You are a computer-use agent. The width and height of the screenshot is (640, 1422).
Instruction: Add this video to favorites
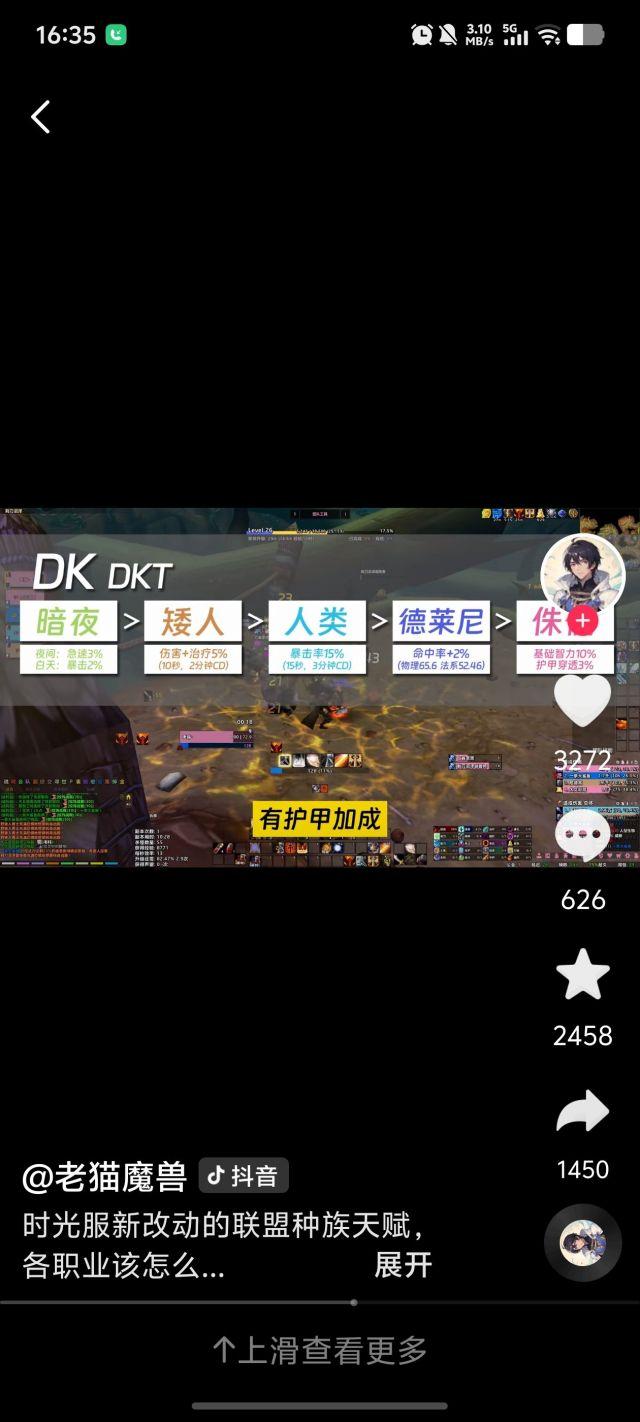(x=583, y=976)
